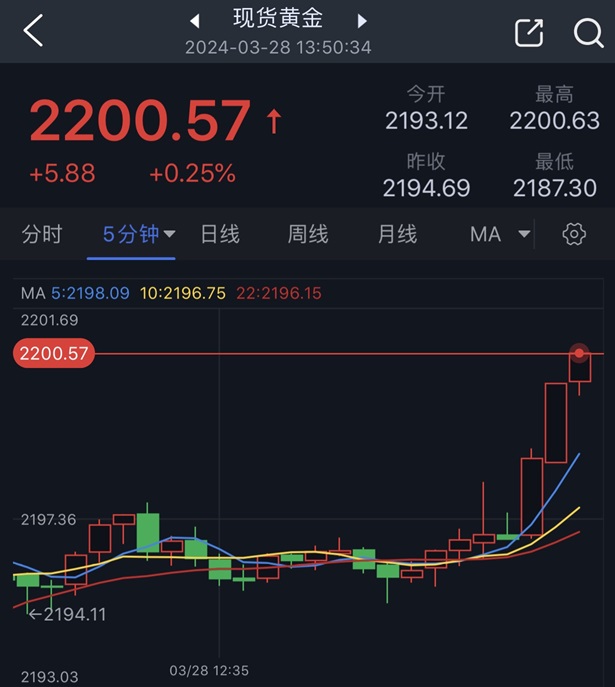Screen dimensions: 615x687
Task: Open chart settings gear
Action: [x=574, y=234]
